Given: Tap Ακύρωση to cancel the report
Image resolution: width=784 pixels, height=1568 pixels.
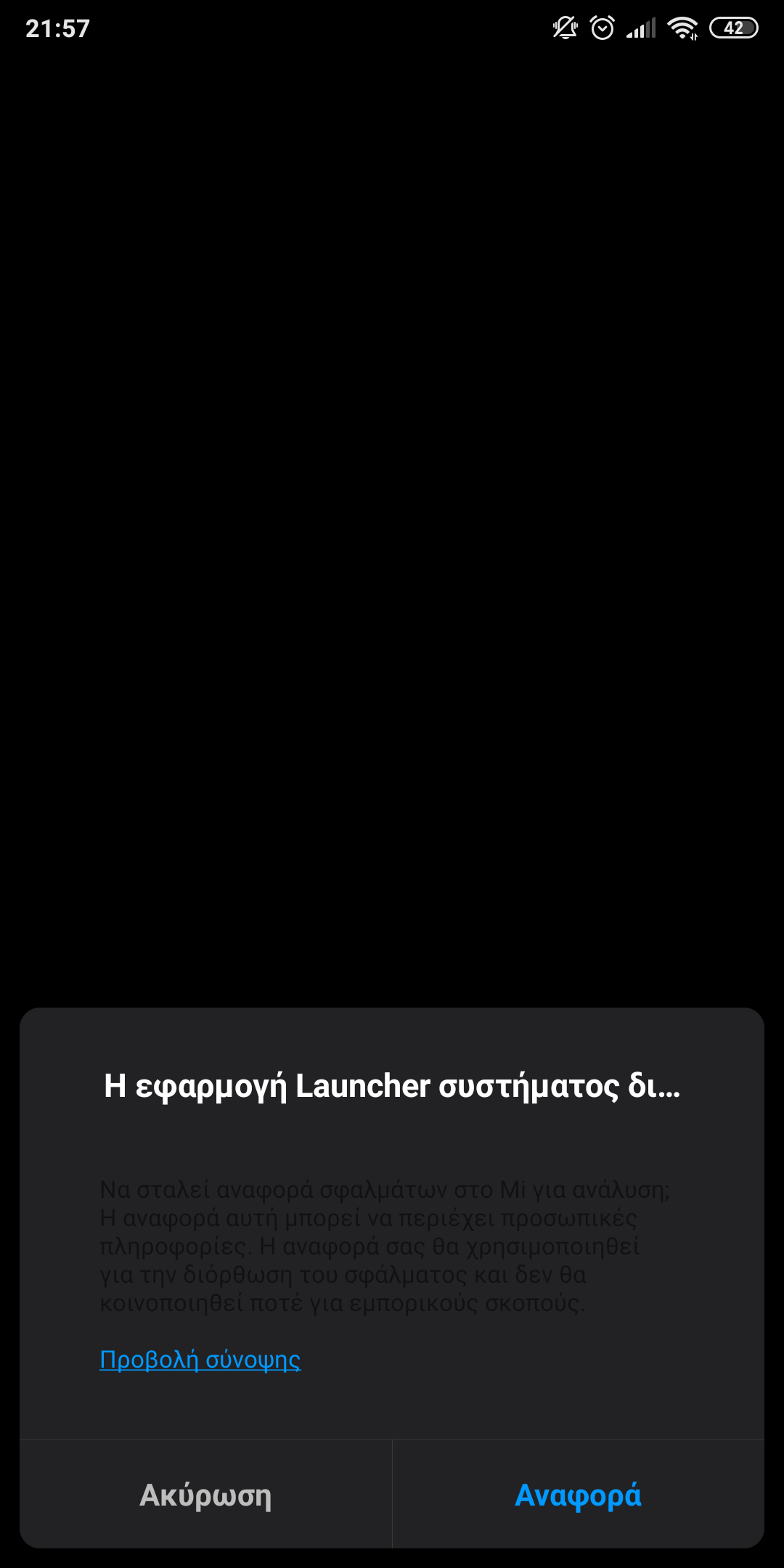Looking at the screenshot, I should click(x=205, y=1495).
